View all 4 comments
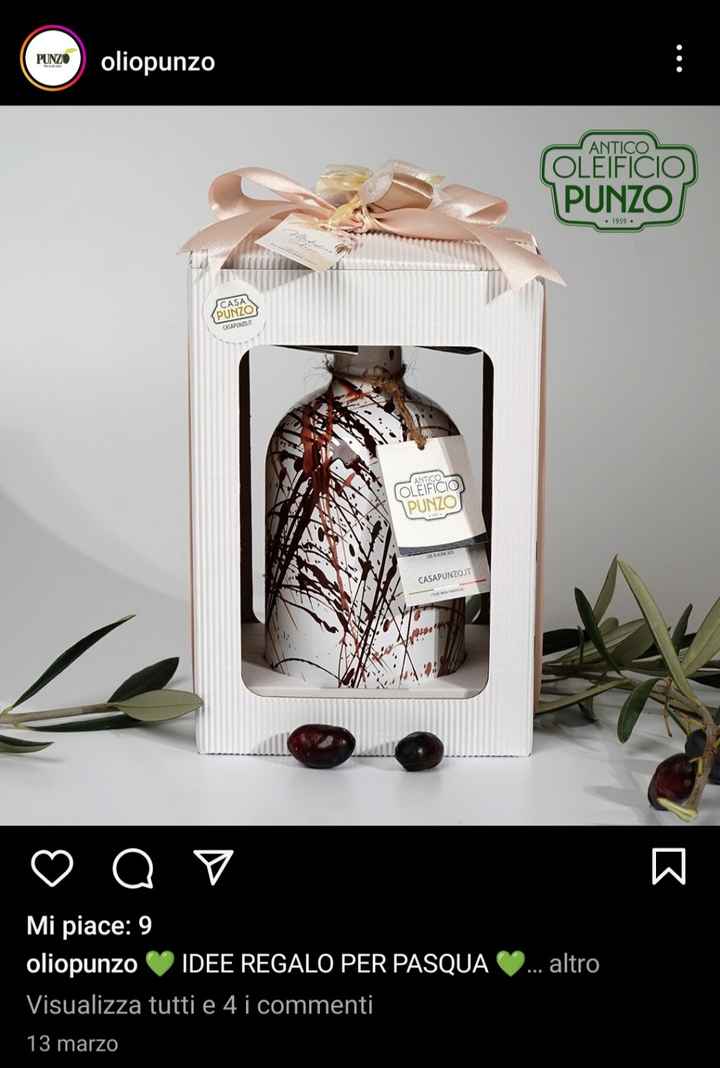The image size is (720, 1068). point(199,1004)
